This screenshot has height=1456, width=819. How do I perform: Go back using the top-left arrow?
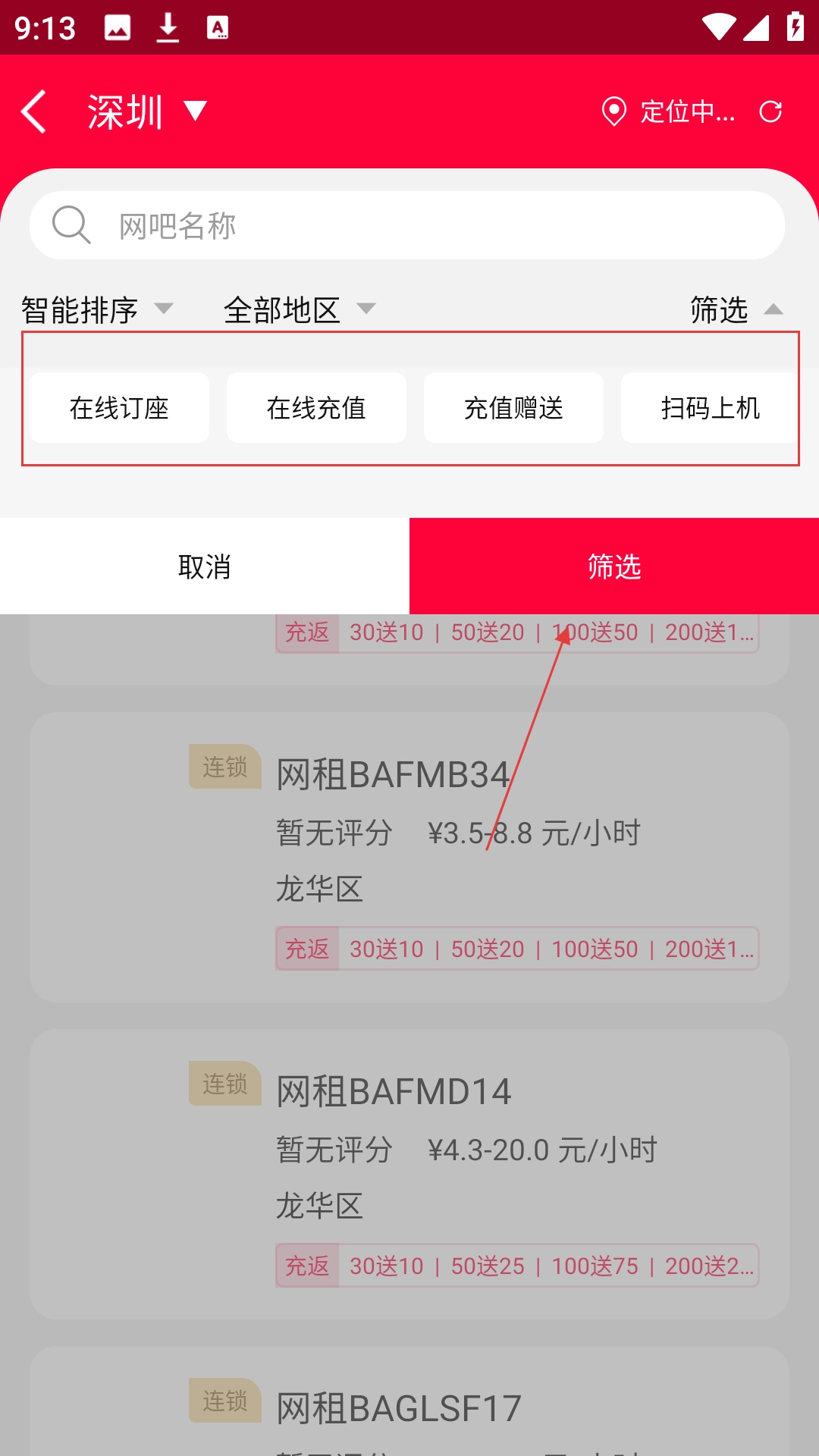34,111
